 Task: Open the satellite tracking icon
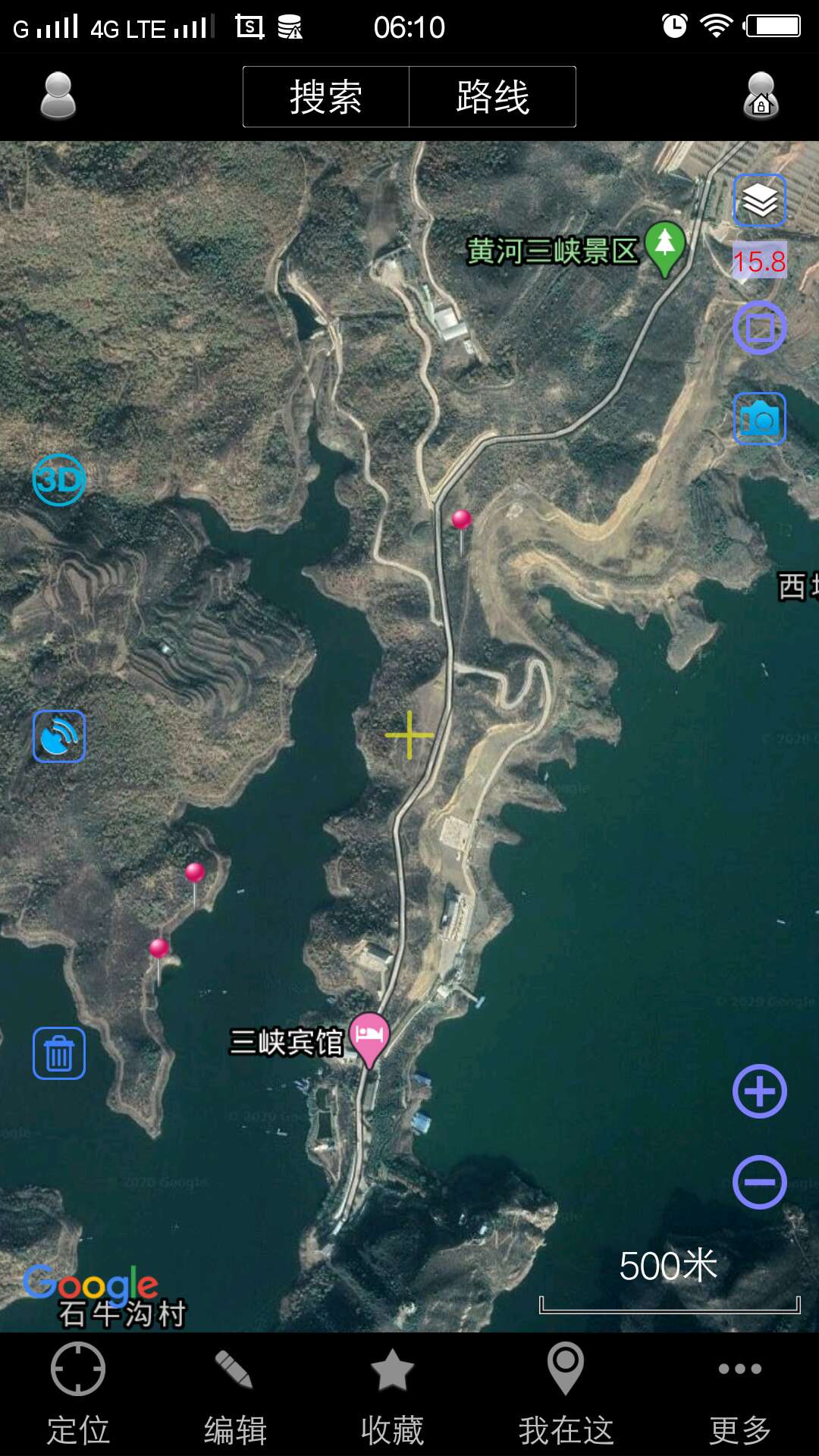click(x=59, y=736)
